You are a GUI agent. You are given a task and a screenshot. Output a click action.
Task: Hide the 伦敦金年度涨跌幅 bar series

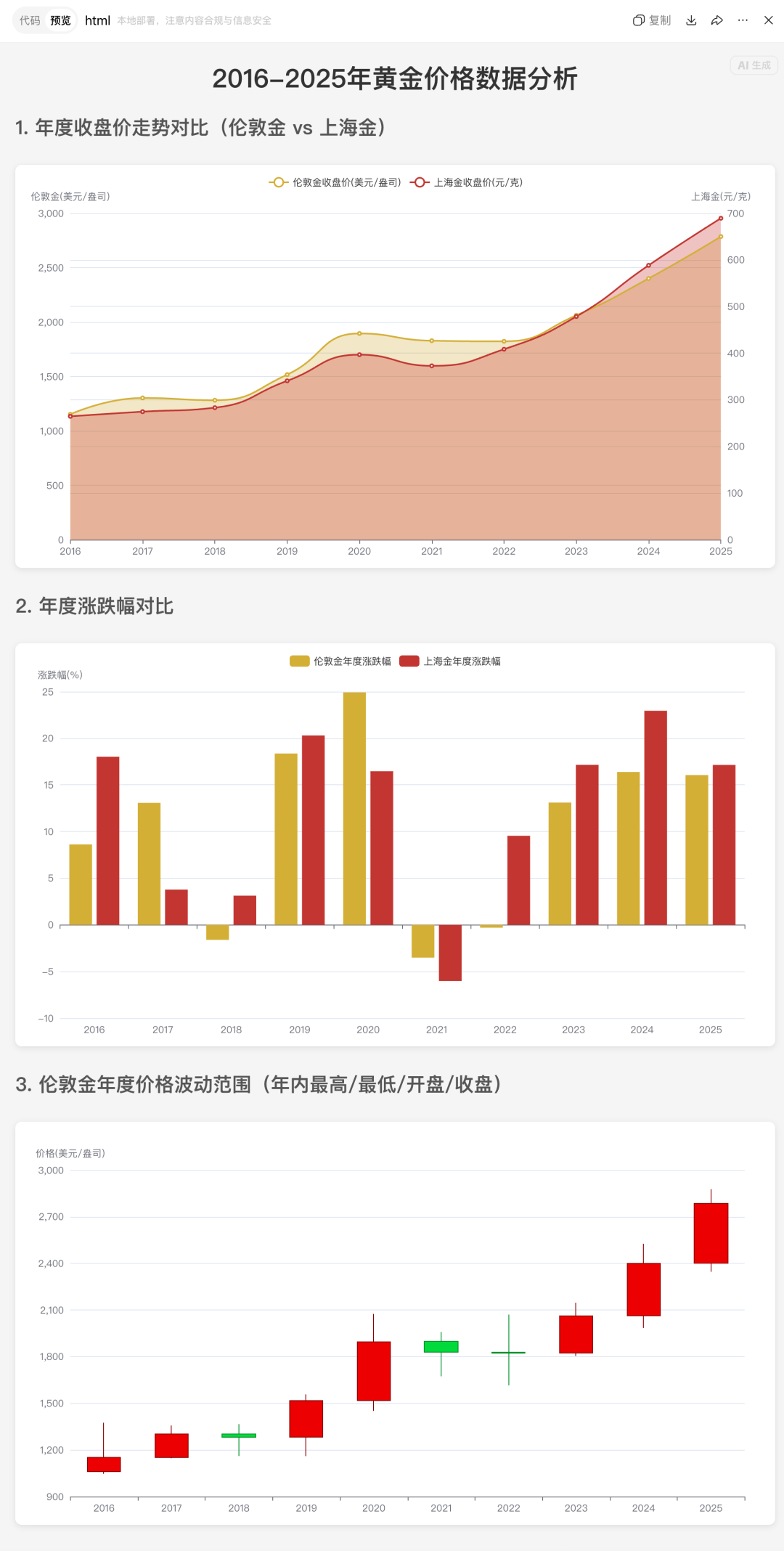[340, 661]
